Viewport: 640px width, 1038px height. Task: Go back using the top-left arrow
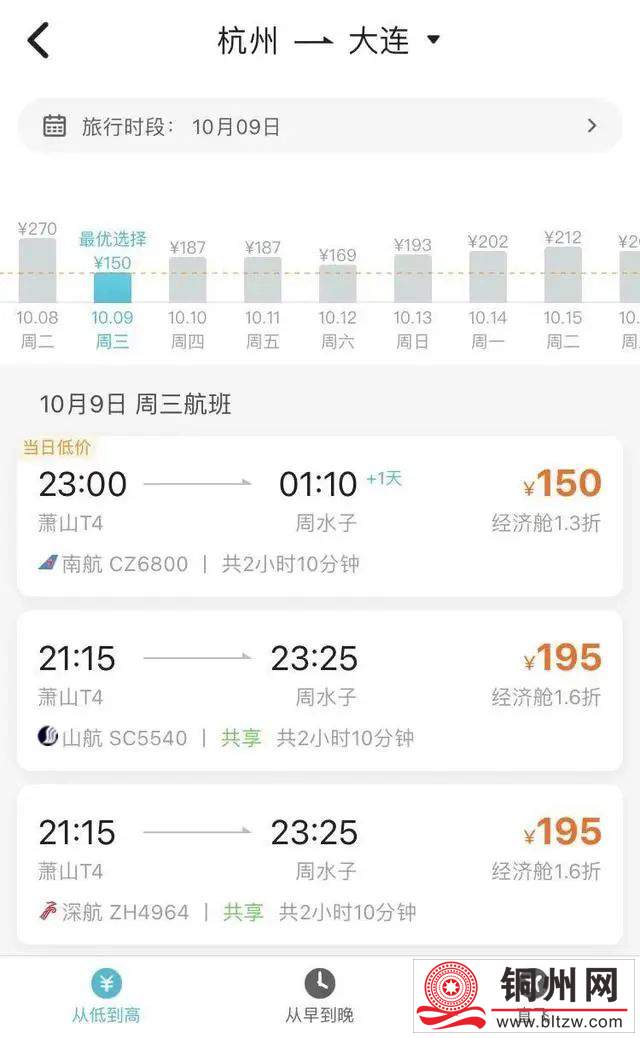(x=38, y=41)
